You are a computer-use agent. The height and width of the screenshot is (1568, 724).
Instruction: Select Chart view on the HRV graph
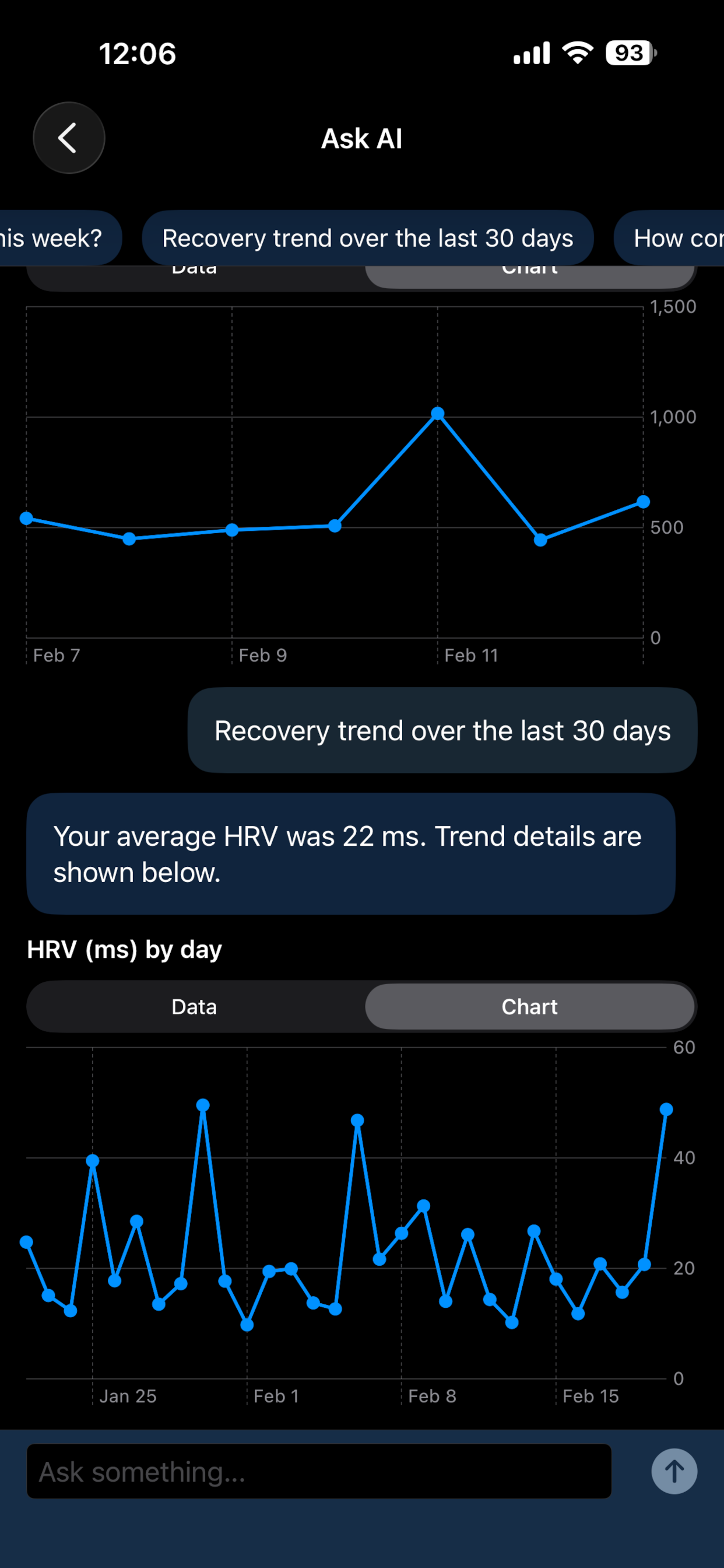click(529, 1006)
